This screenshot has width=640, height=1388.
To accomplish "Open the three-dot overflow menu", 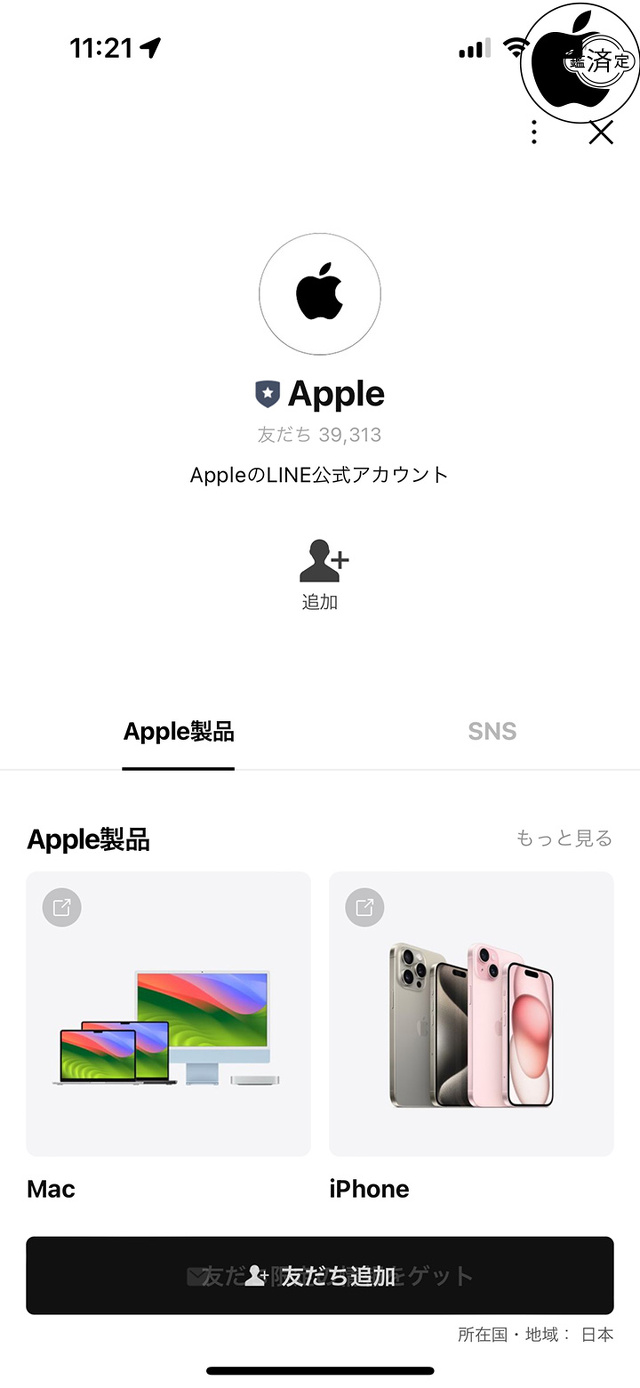I will point(535,132).
